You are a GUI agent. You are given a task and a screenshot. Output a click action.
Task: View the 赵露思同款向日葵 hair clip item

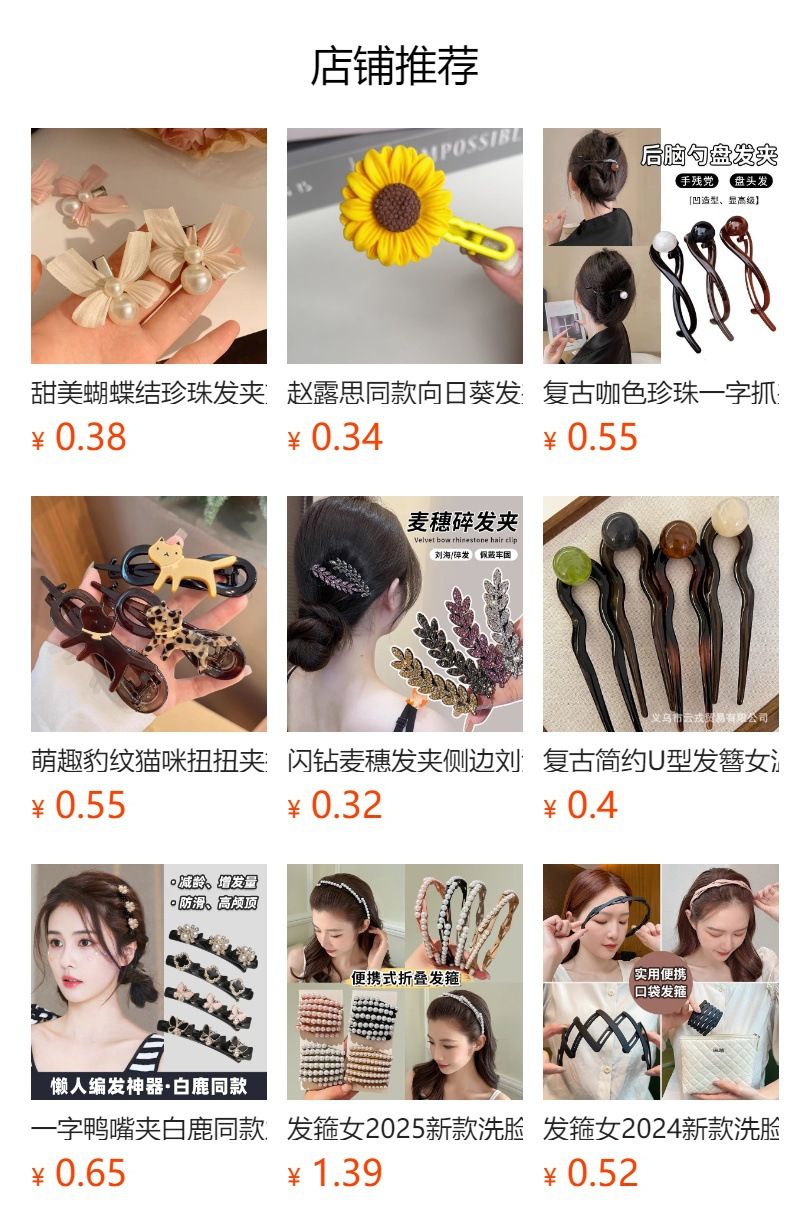[x=405, y=293]
